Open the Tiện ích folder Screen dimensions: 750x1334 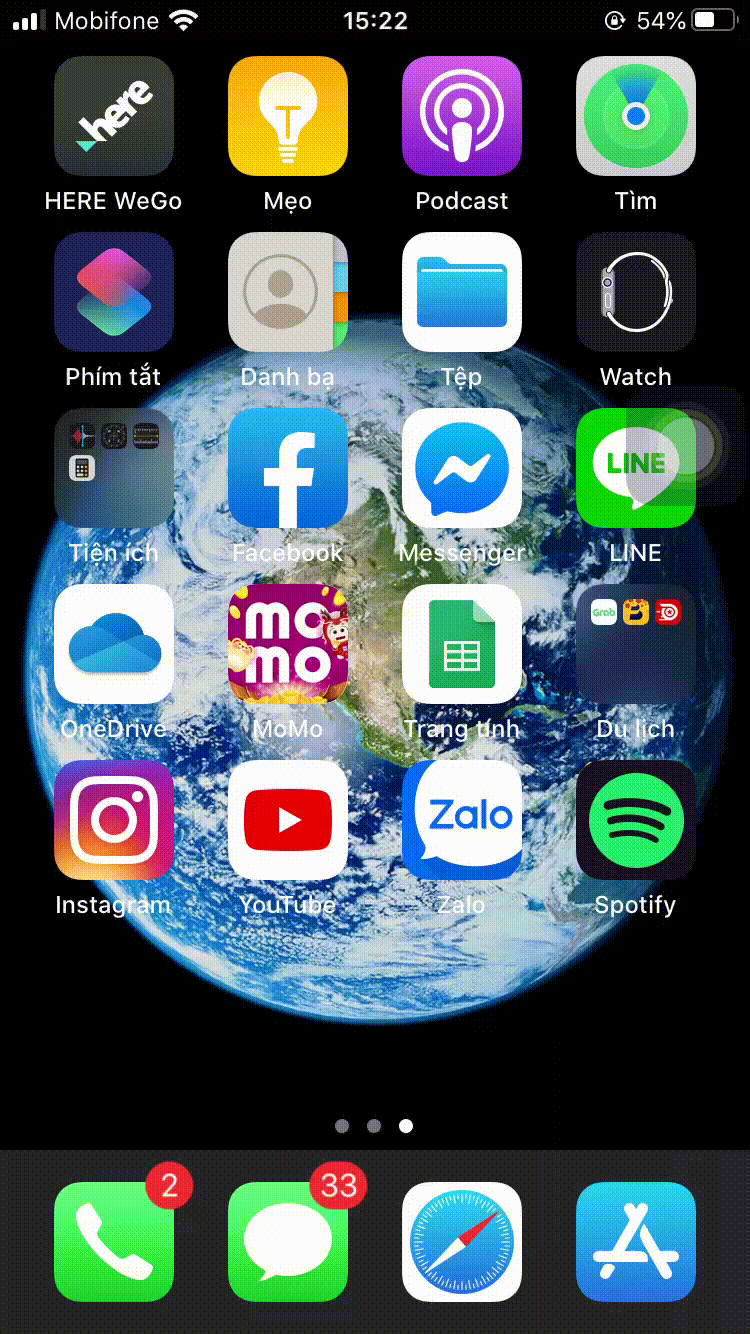tap(113, 467)
